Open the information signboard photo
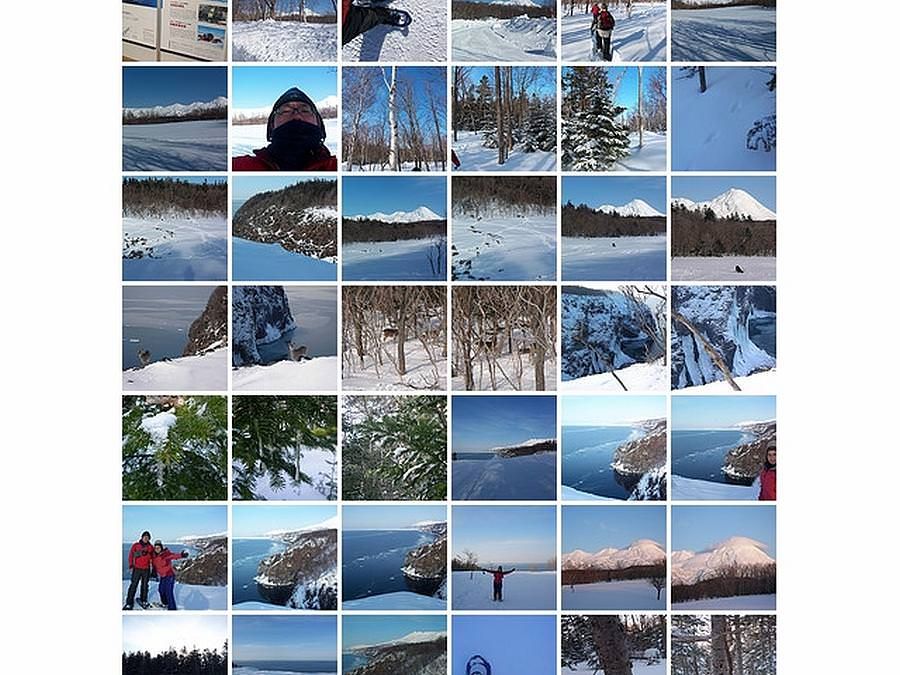Screen dimensions: 900x675 tap(174, 30)
